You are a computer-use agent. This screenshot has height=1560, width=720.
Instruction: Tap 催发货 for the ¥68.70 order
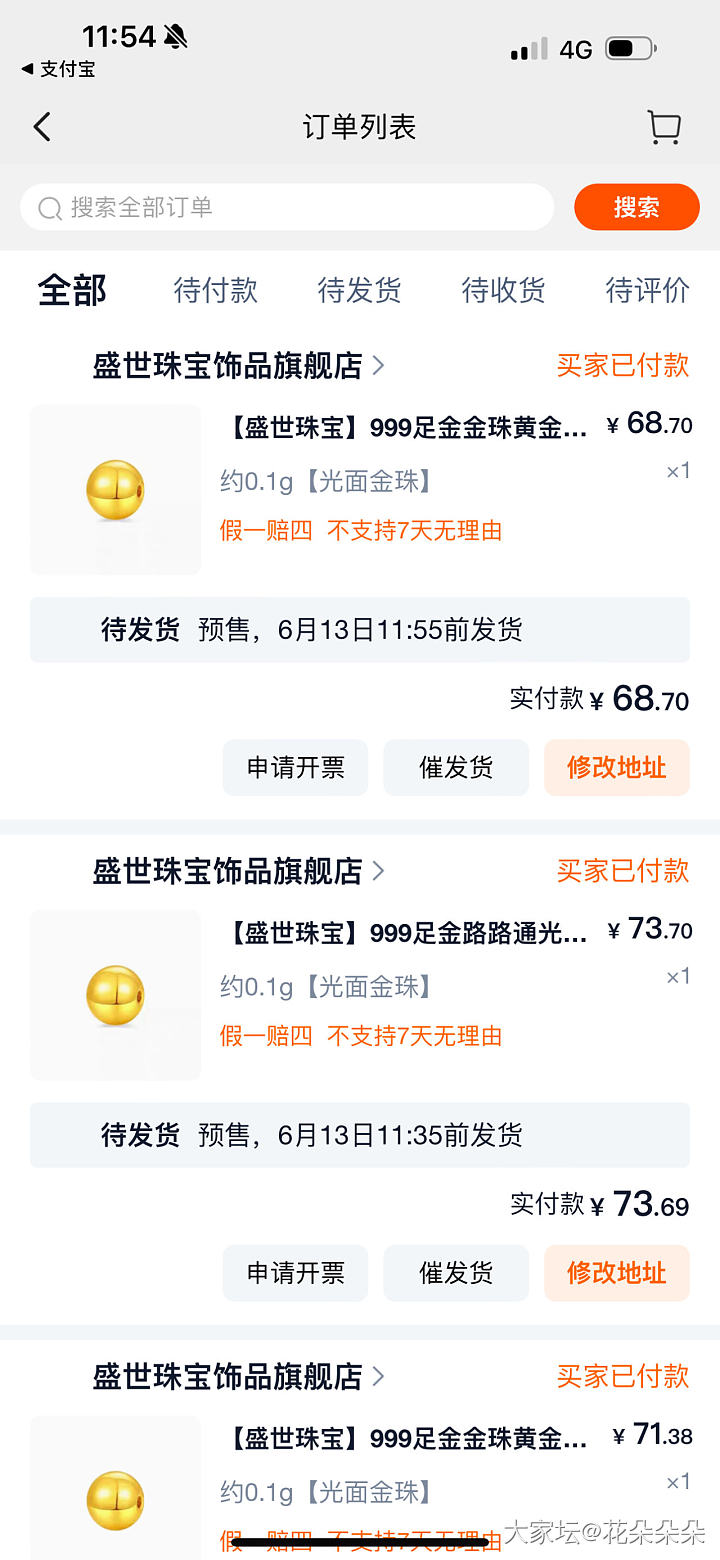(x=456, y=768)
